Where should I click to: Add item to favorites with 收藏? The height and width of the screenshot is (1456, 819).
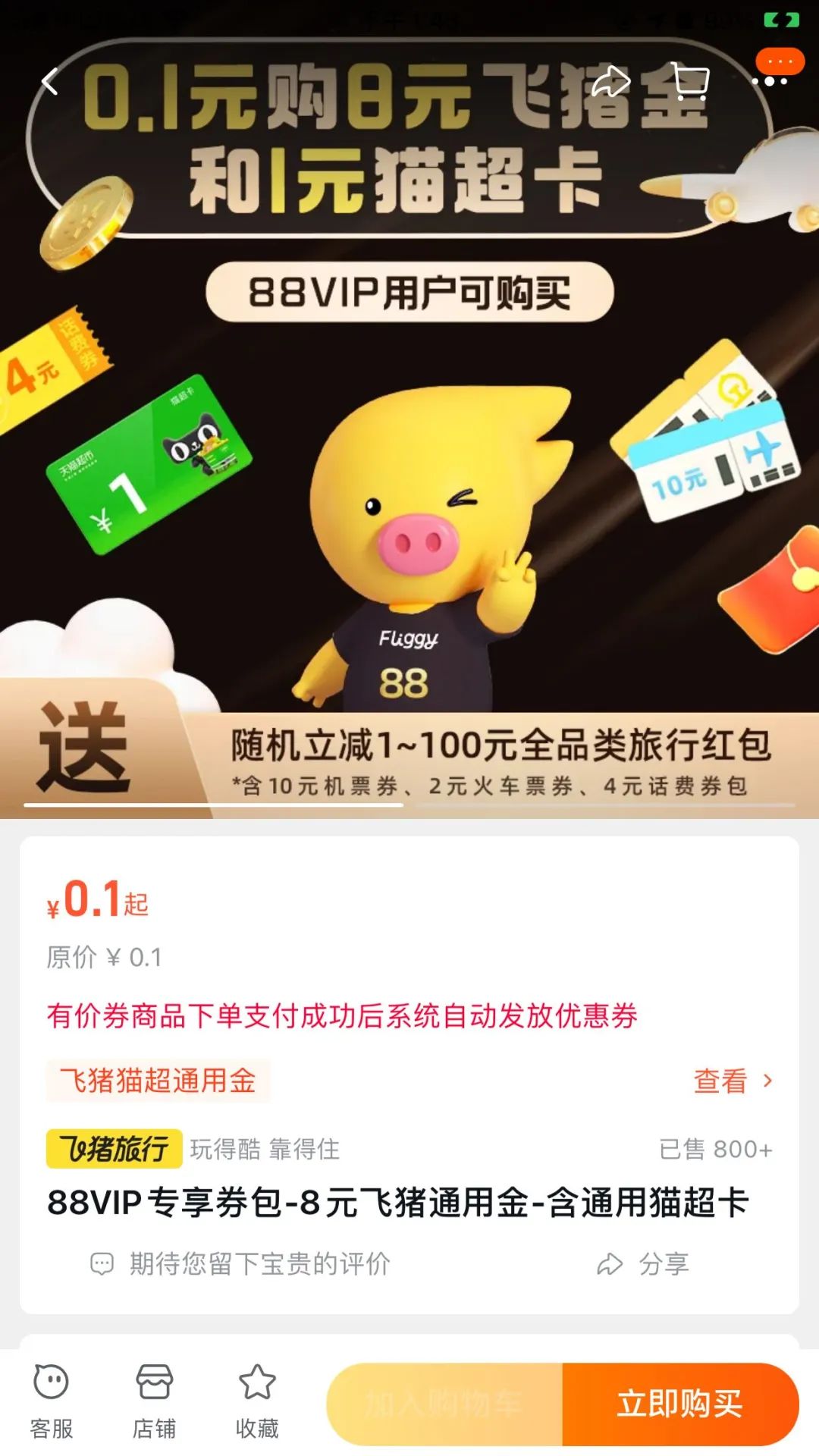pos(257,1403)
